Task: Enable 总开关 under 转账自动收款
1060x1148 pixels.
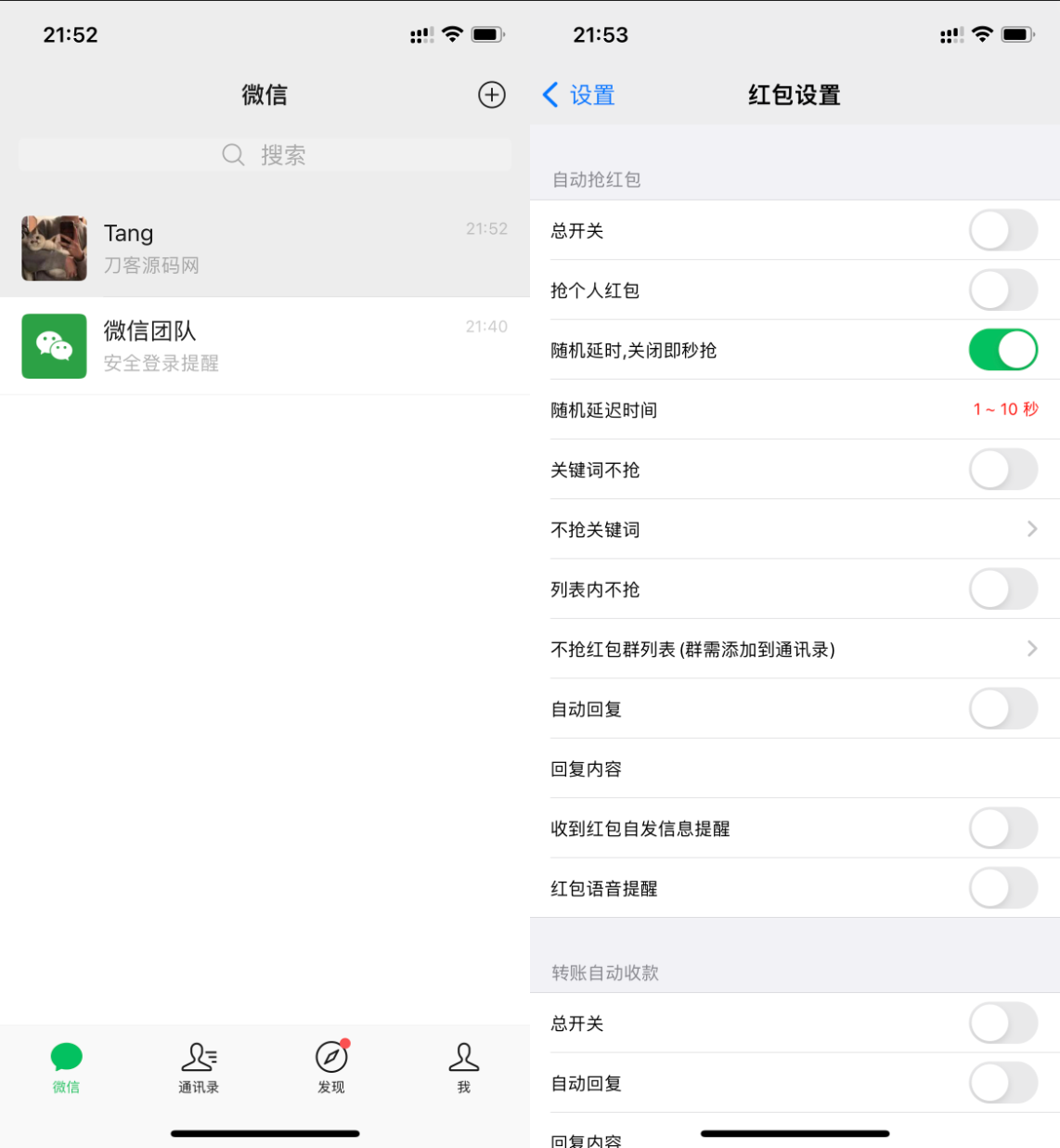Action: coord(1002,1023)
